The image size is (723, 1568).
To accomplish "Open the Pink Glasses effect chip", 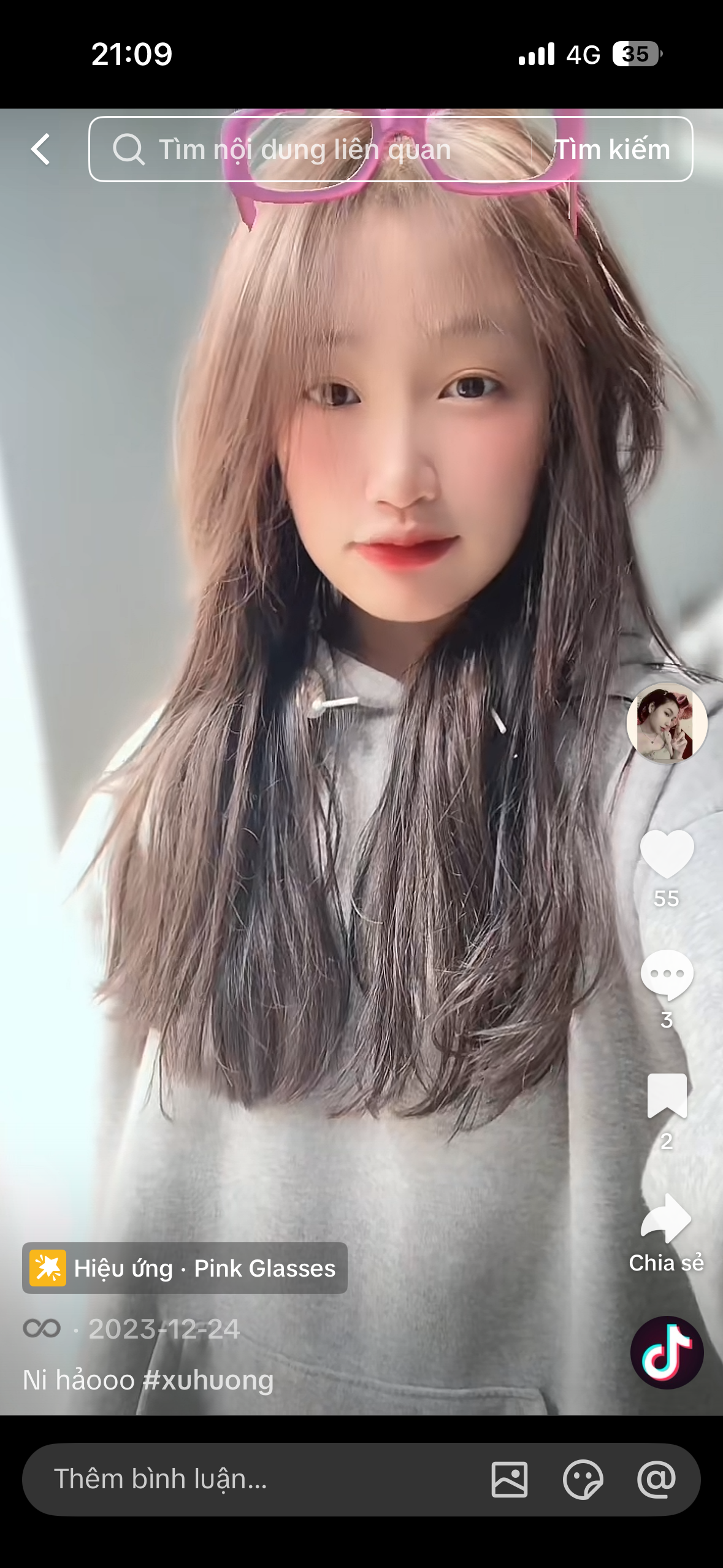I will point(185,1268).
